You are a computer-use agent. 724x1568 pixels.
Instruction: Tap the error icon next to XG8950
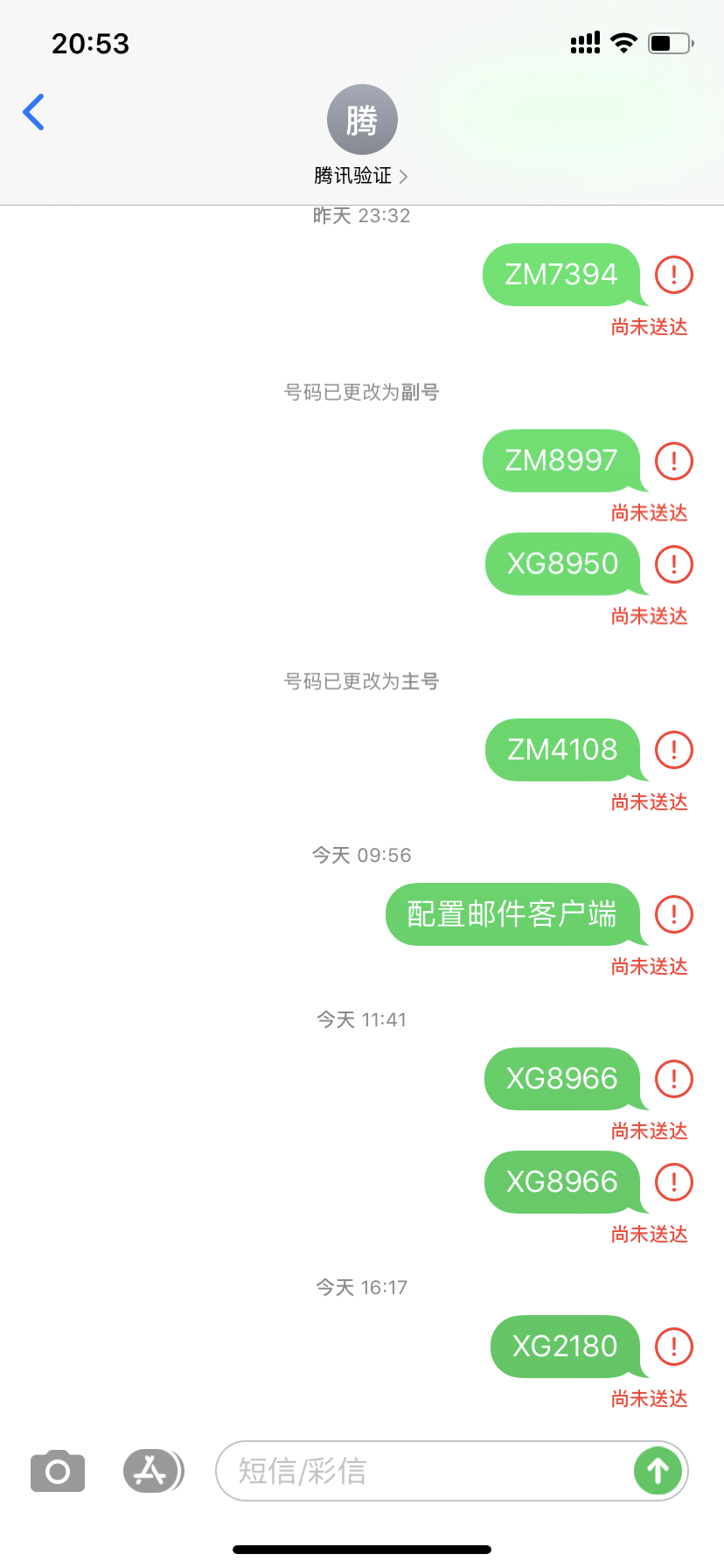(x=674, y=563)
